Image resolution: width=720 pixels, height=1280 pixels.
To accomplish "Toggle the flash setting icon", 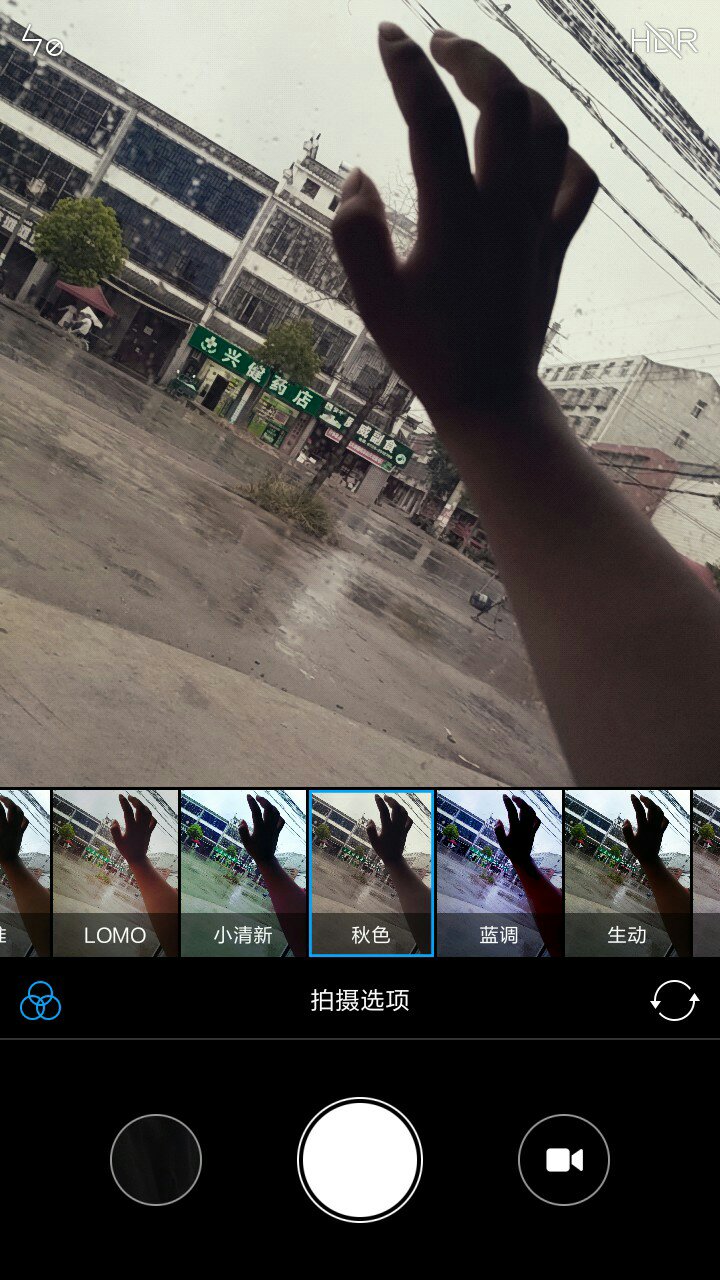I will pyautogui.click(x=42, y=42).
